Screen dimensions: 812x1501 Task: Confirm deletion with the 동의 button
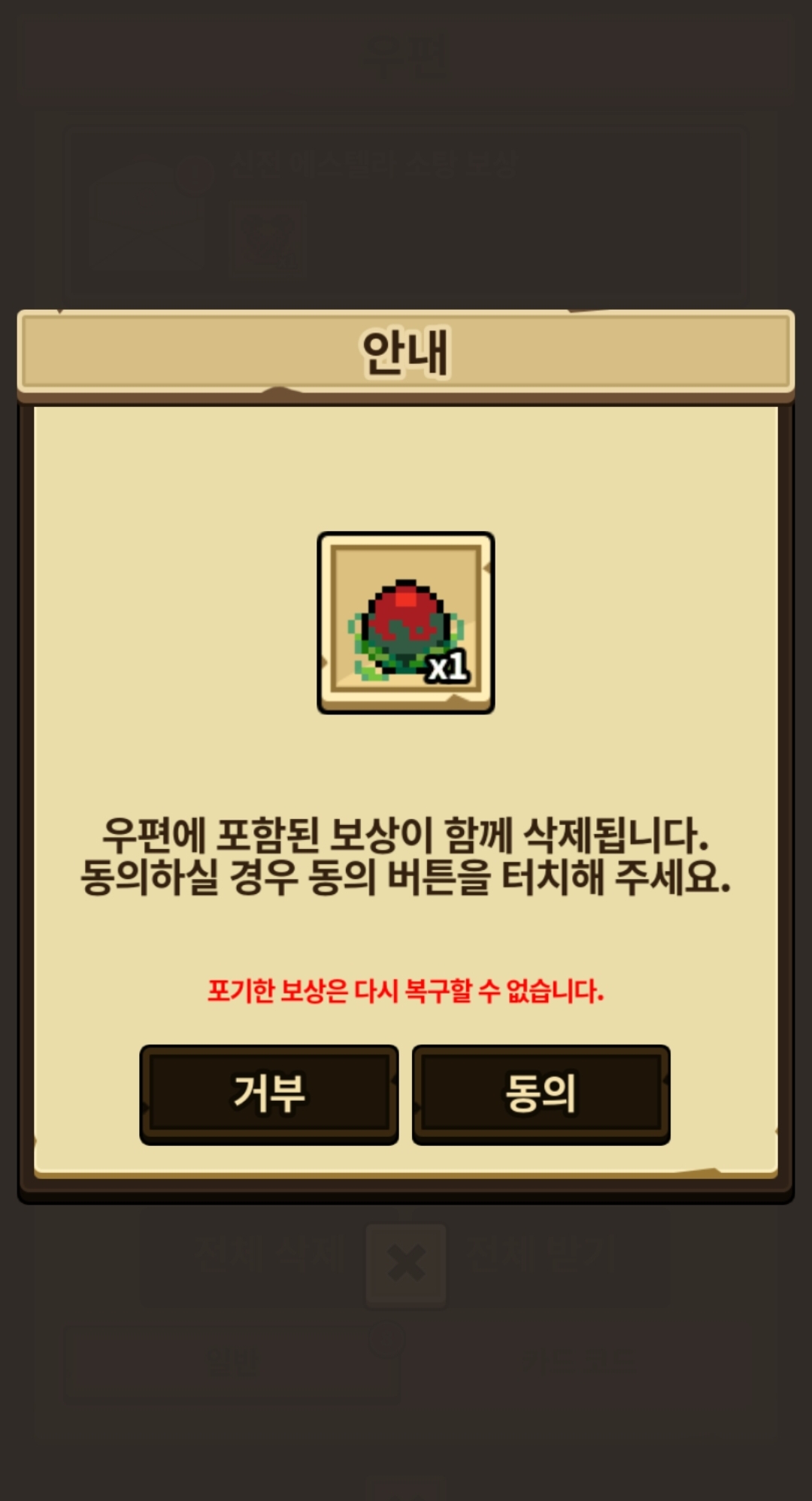pyautogui.click(x=541, y=1094)
